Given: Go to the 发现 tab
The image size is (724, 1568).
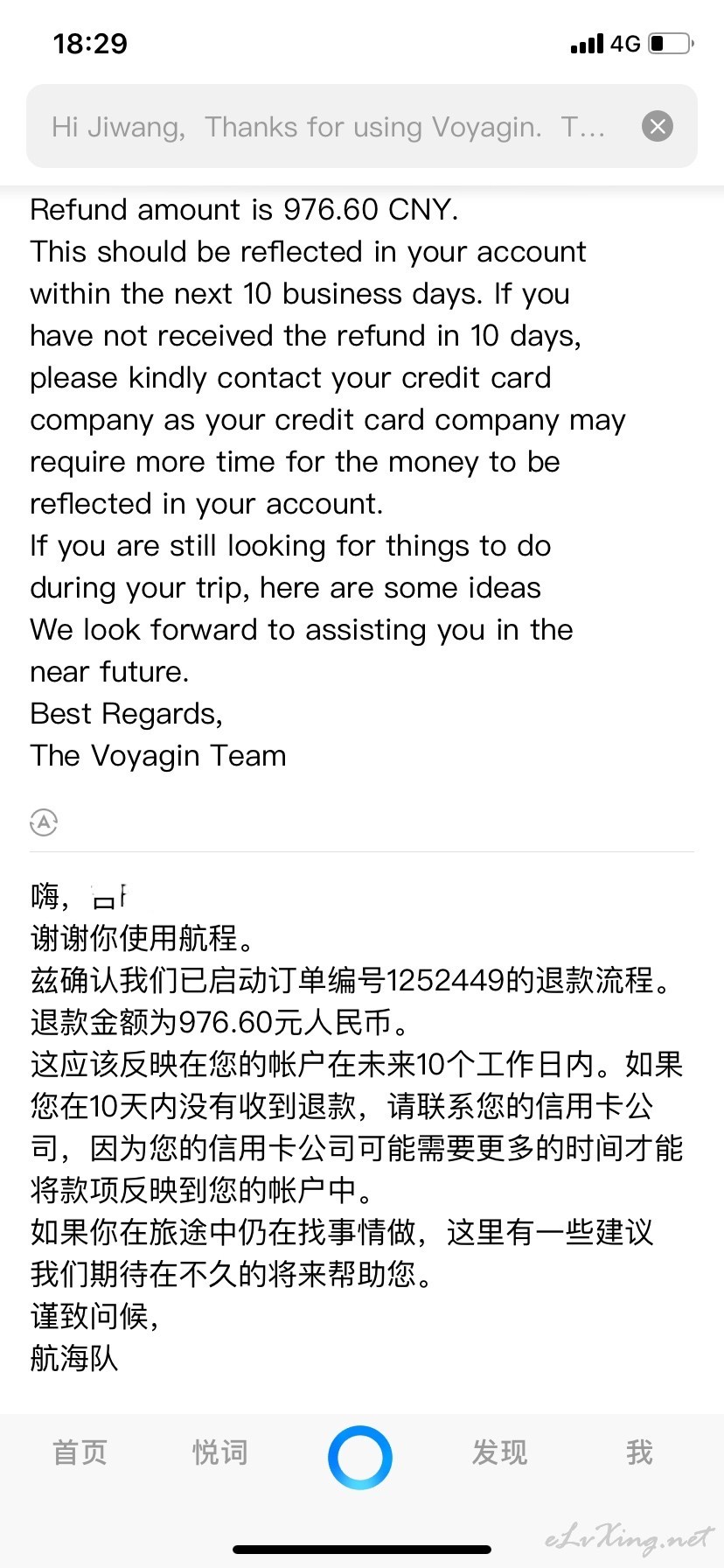Looking at the screenshot, I should pyautogui.click(x=500, y=1452).
